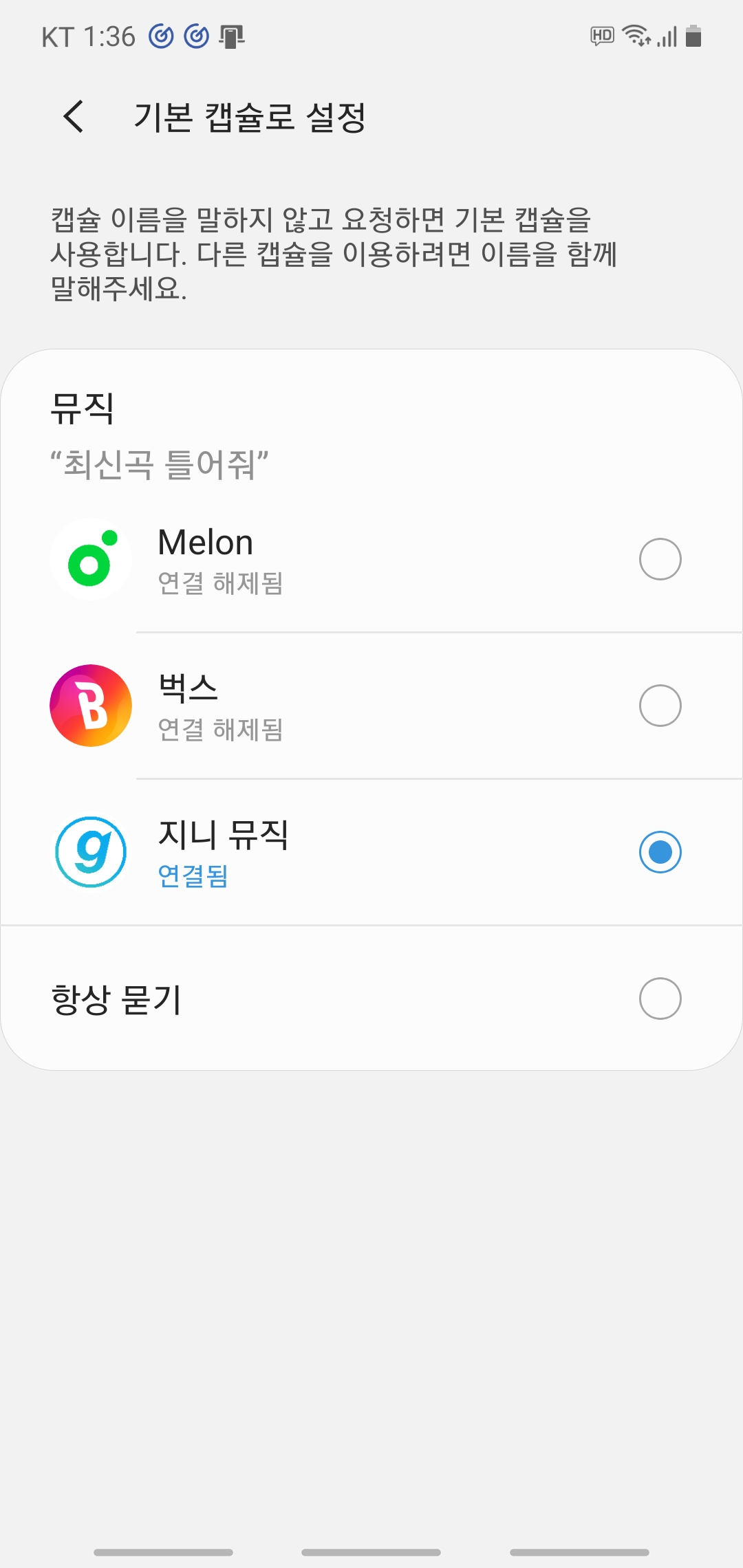Choose 벅스 as default music capsule
743x1568 pixels.
[371, 706]
